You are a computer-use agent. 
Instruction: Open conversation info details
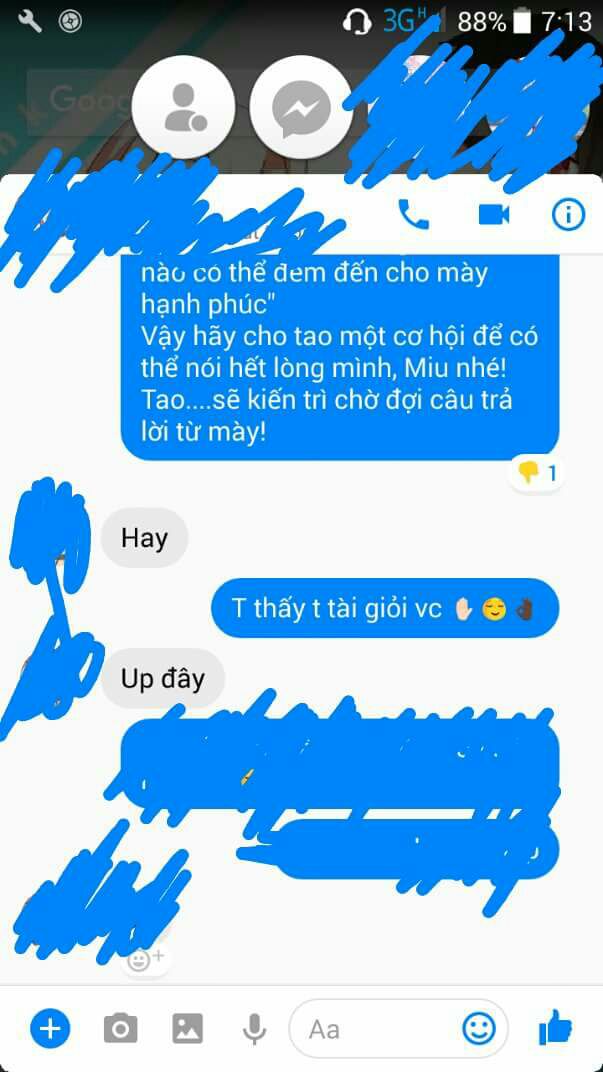click(568, 215)
